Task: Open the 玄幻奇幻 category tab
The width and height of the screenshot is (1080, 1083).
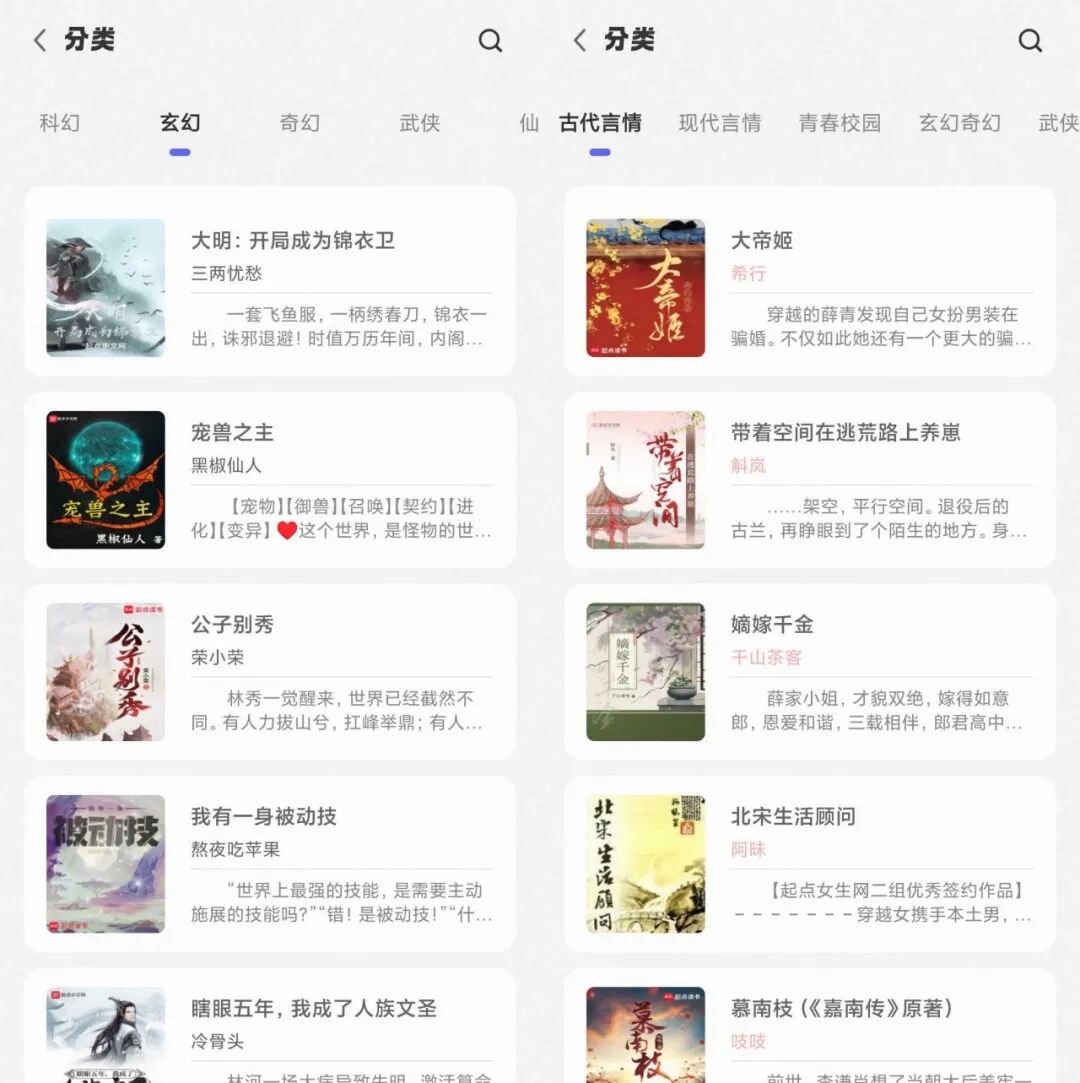Action: (x=958, y=122)
